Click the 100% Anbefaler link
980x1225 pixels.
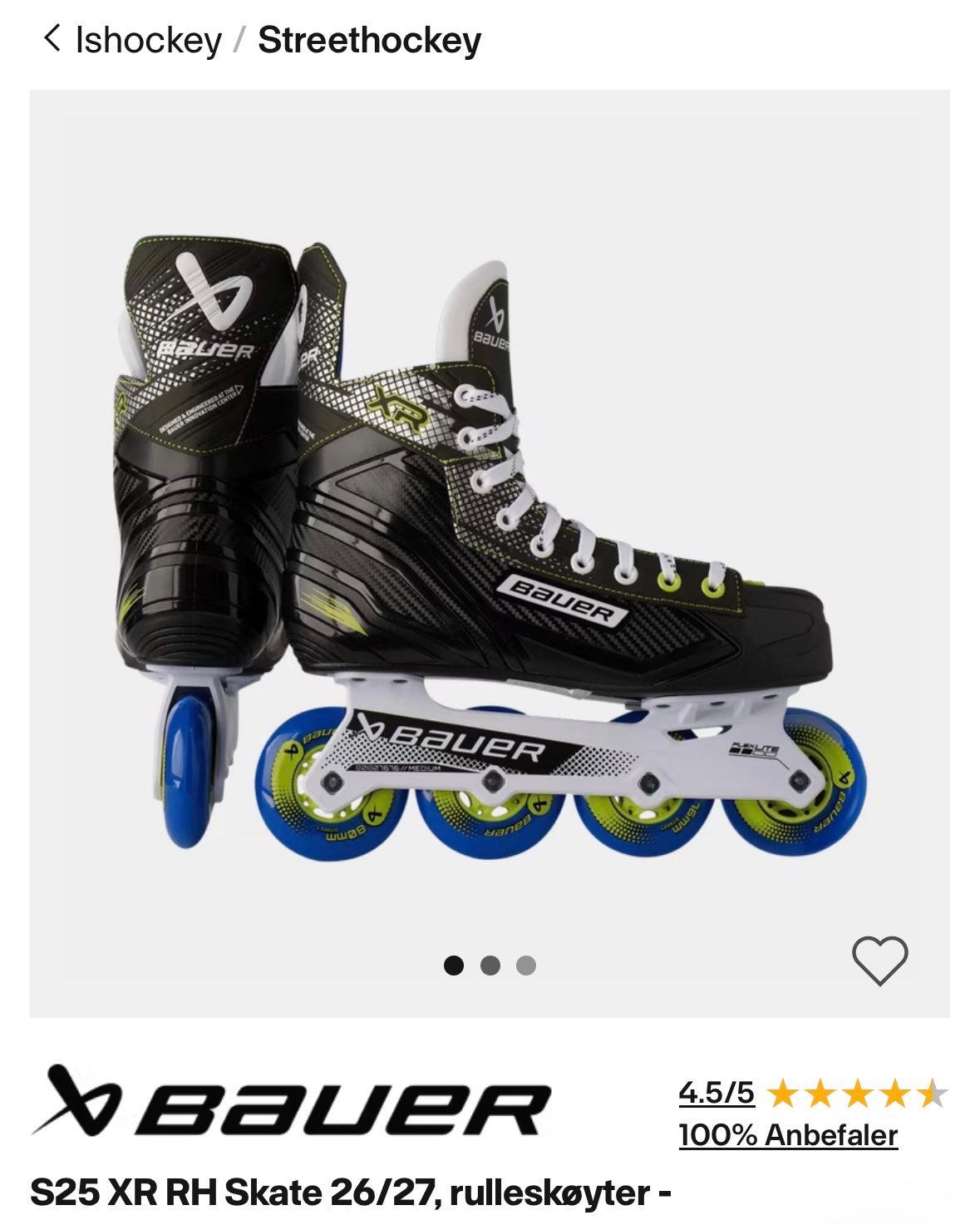click(787, 1133)
